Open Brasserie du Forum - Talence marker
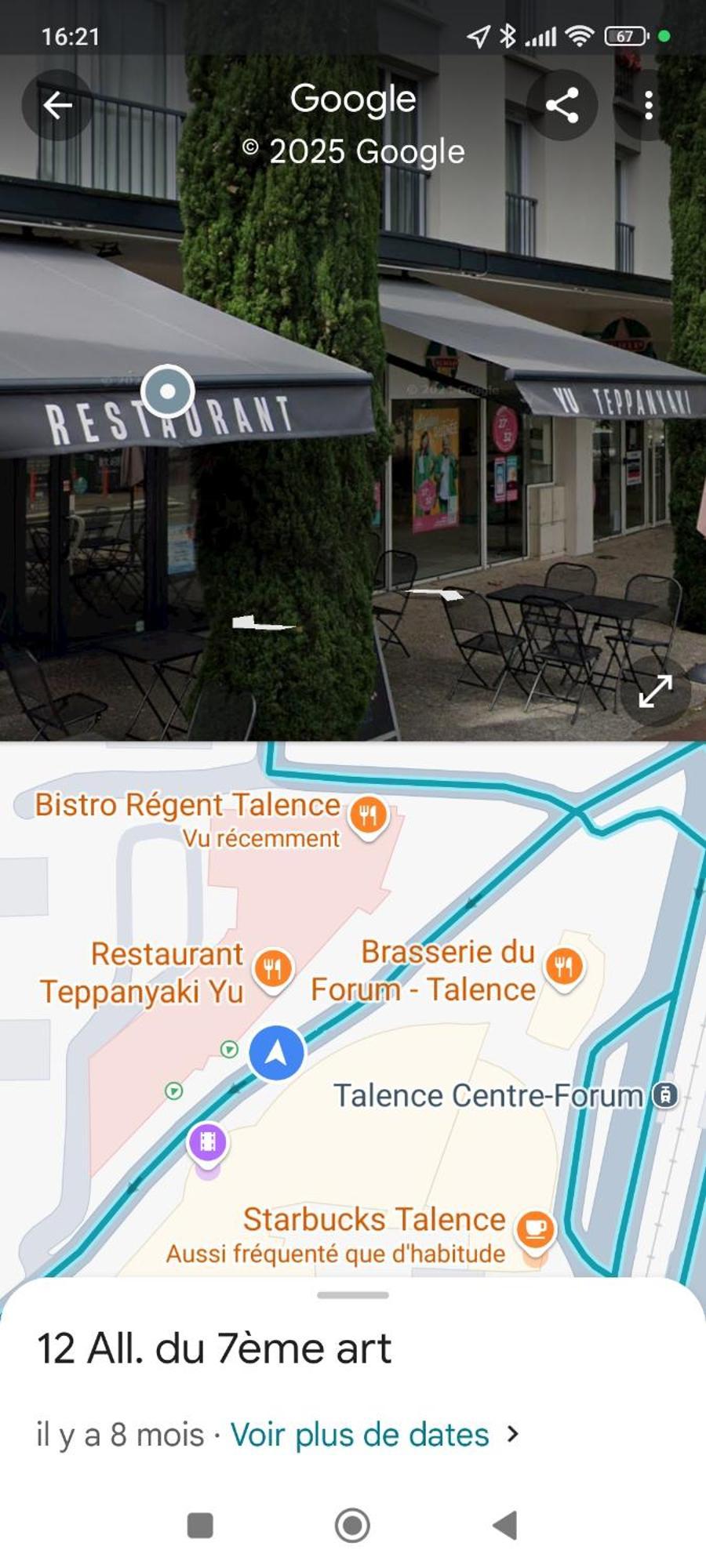The image size is (706, 1568). tap(564, 967)
